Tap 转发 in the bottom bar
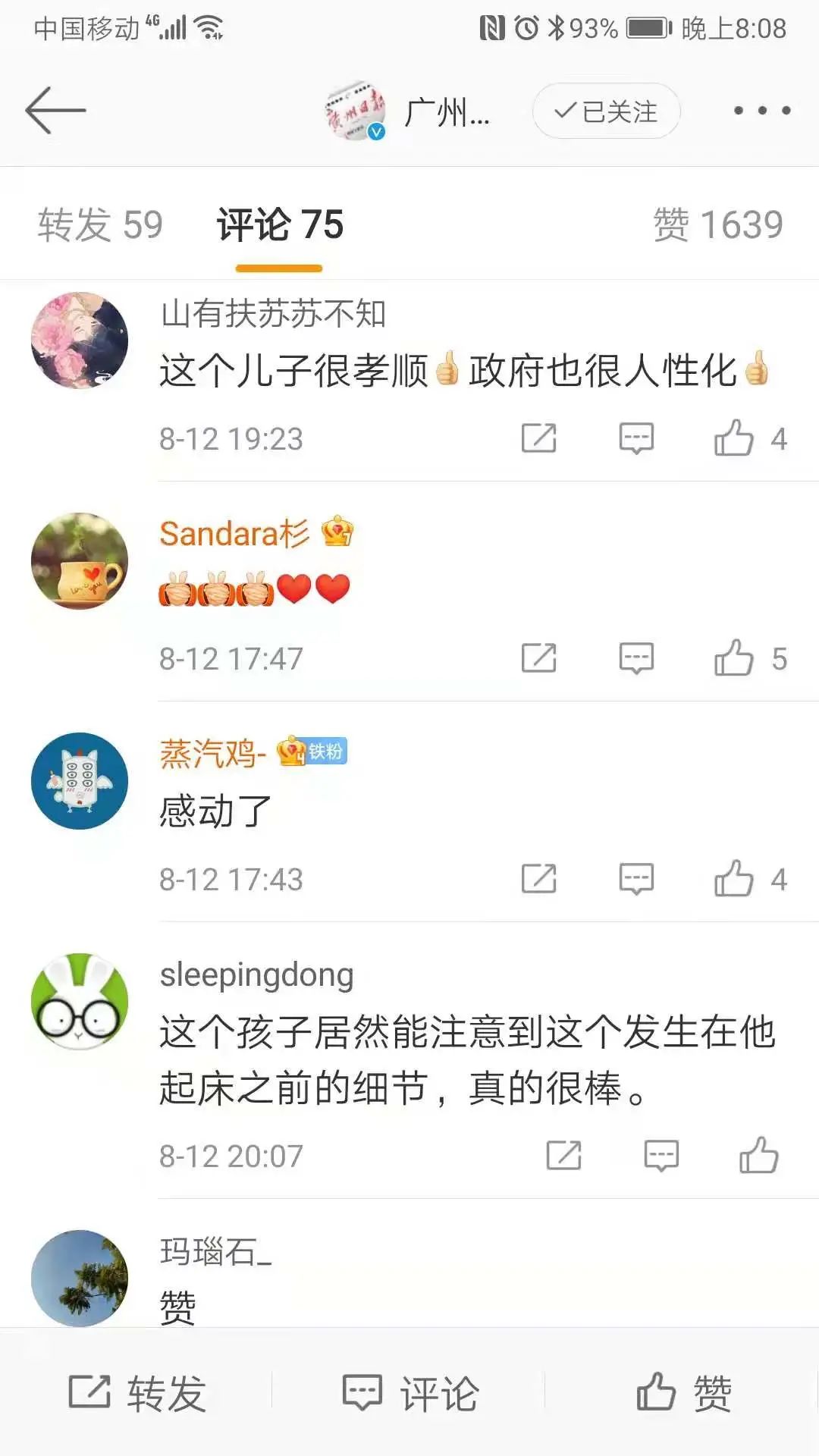 tap(136, 1393)
